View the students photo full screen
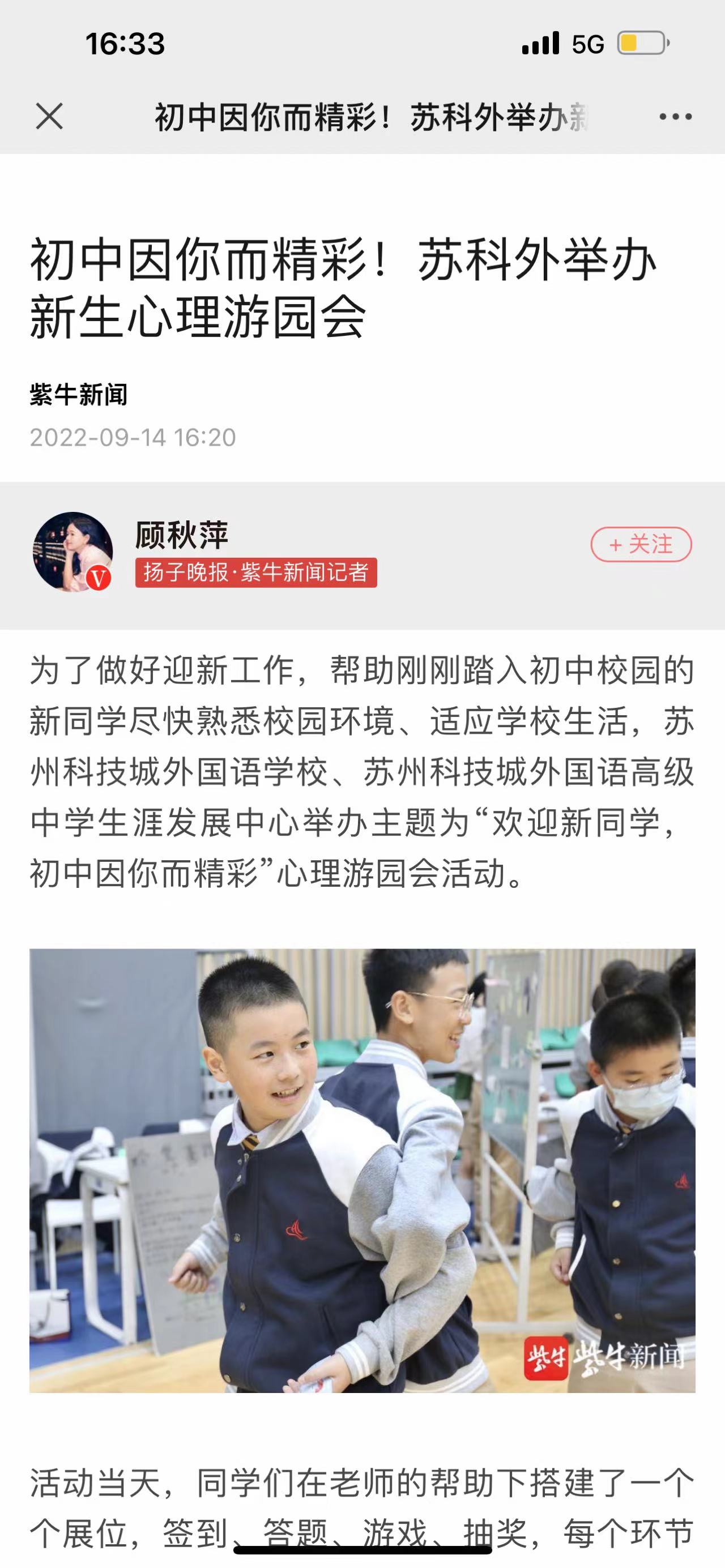The height and width of the screenshot is (1568, 725). coord(362,1170)
